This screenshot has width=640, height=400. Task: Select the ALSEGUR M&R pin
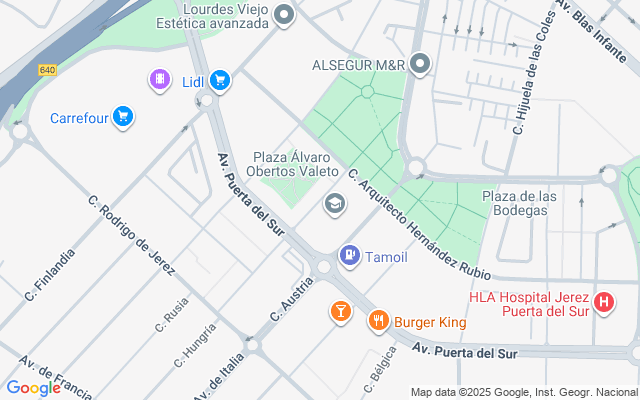[420, 65]
